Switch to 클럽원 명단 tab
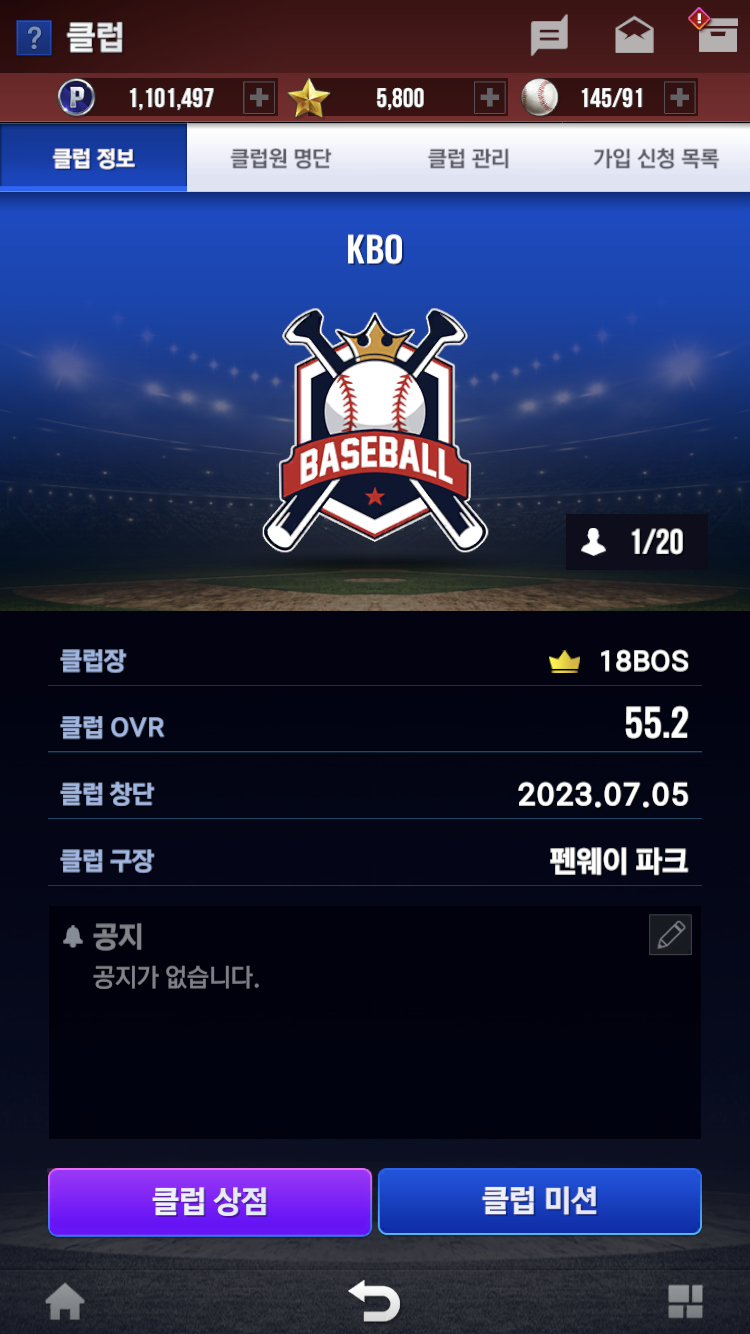The width and height of the screenshot is (750, 1334). (x=281, y=158)
